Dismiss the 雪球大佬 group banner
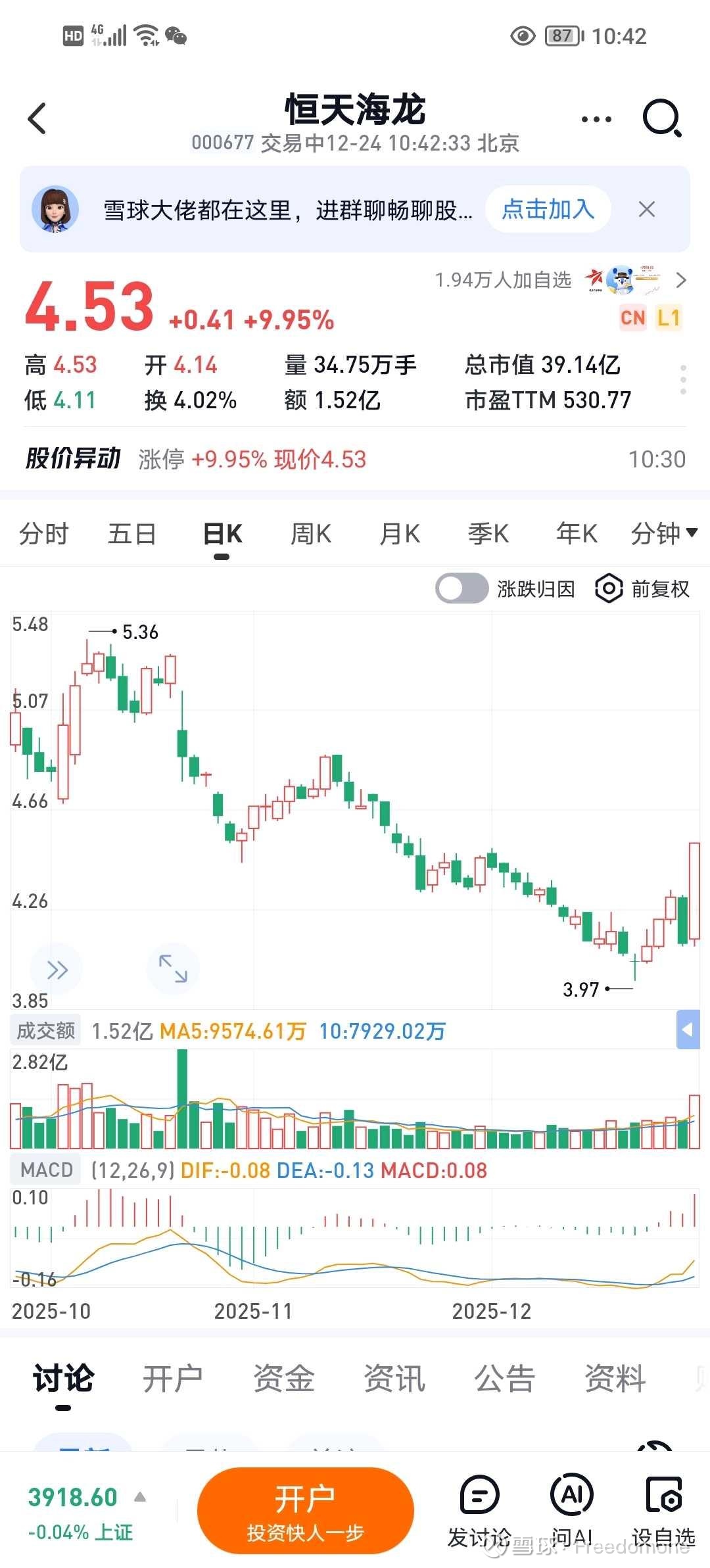Image resolution: width=710 pixels, height=1568 pixels. tap(647, 210)
